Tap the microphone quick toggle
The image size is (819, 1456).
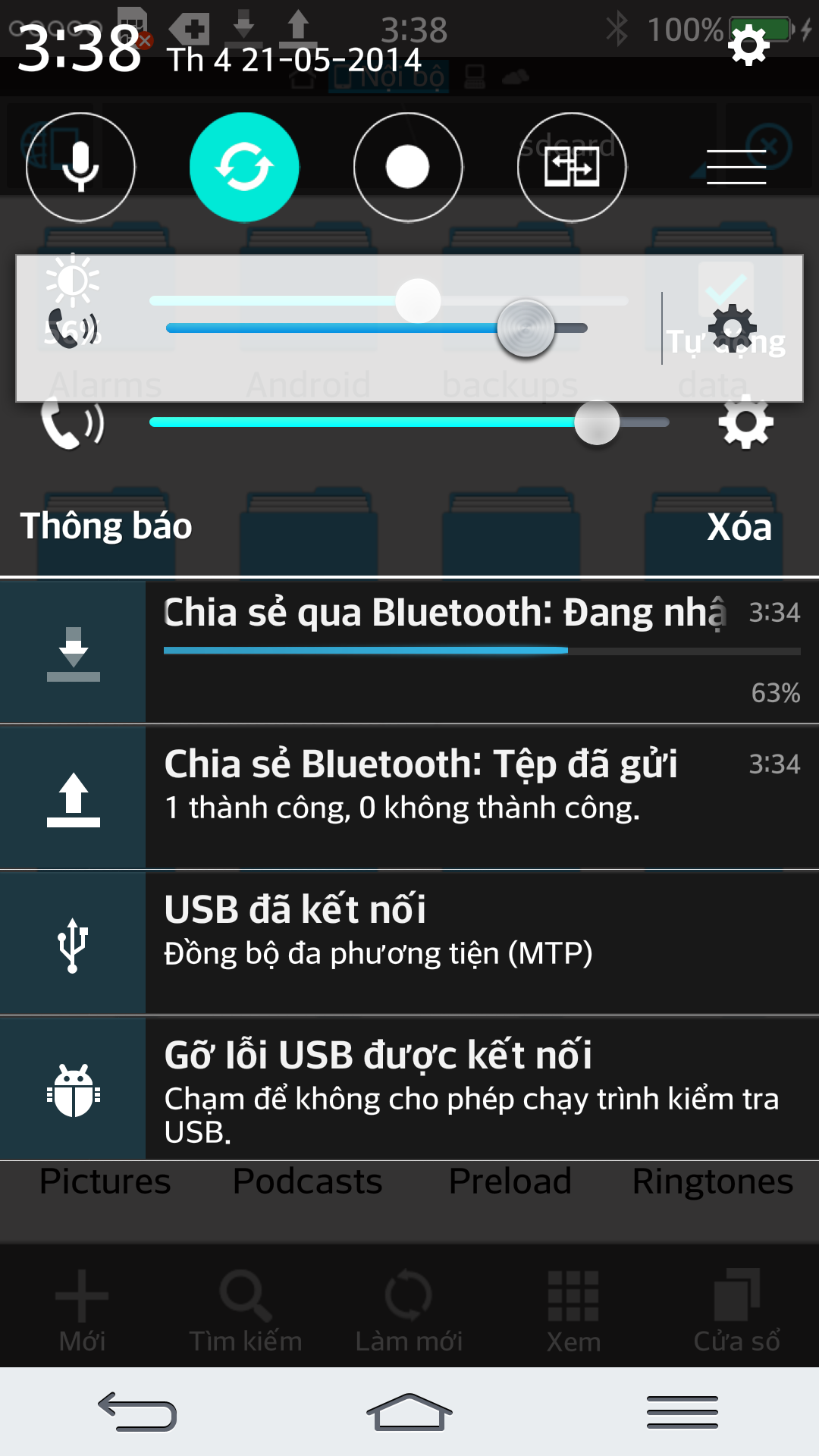80,167
